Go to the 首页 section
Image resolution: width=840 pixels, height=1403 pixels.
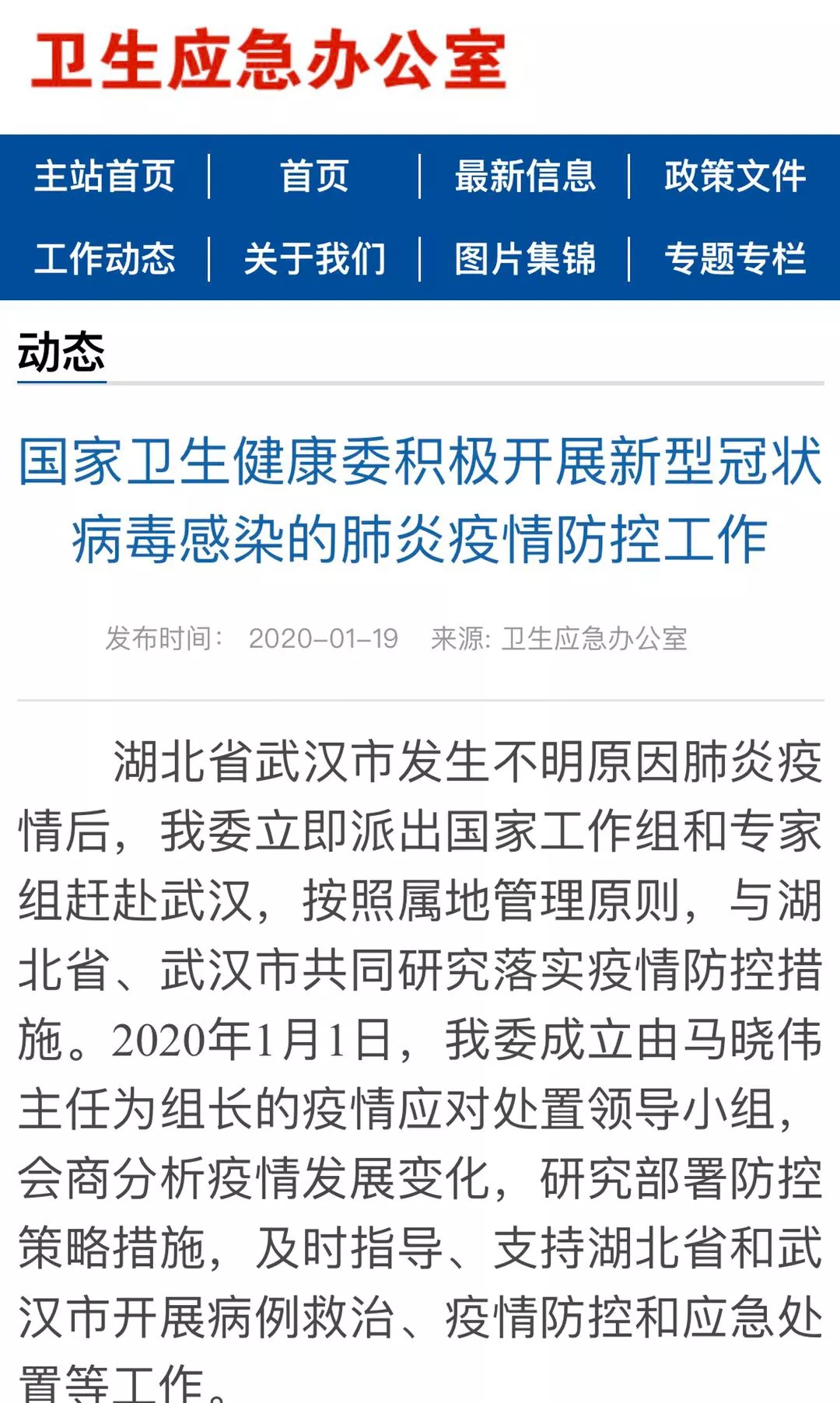point(315,176)
